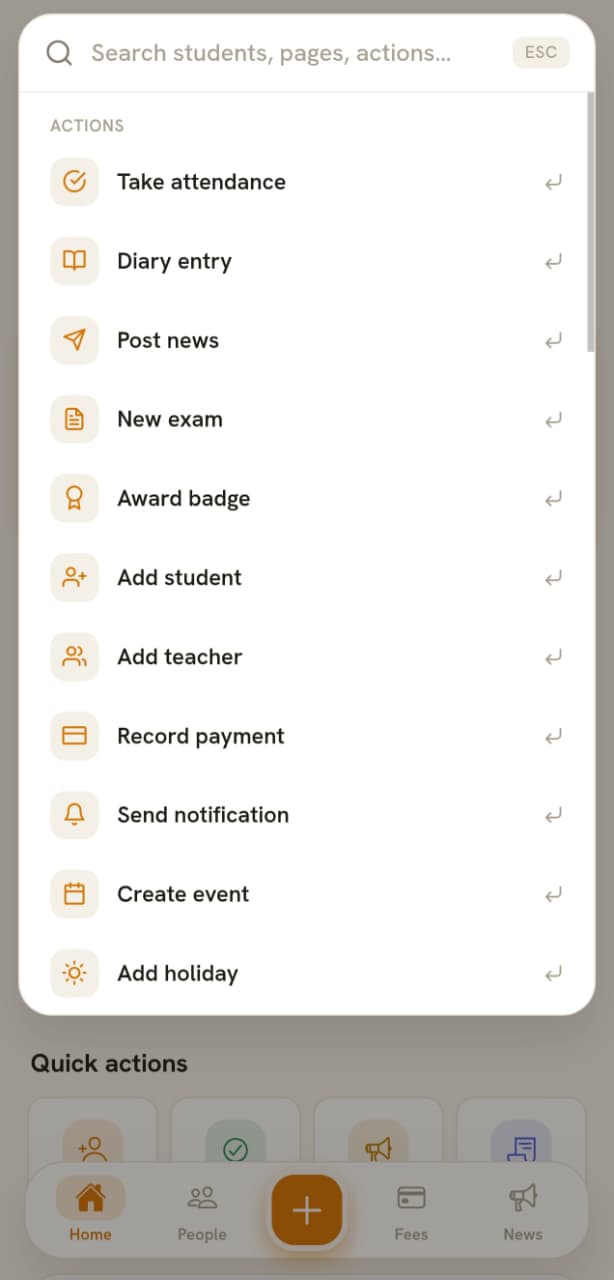Start the New exam action
614x1280 pixels.
306,419
